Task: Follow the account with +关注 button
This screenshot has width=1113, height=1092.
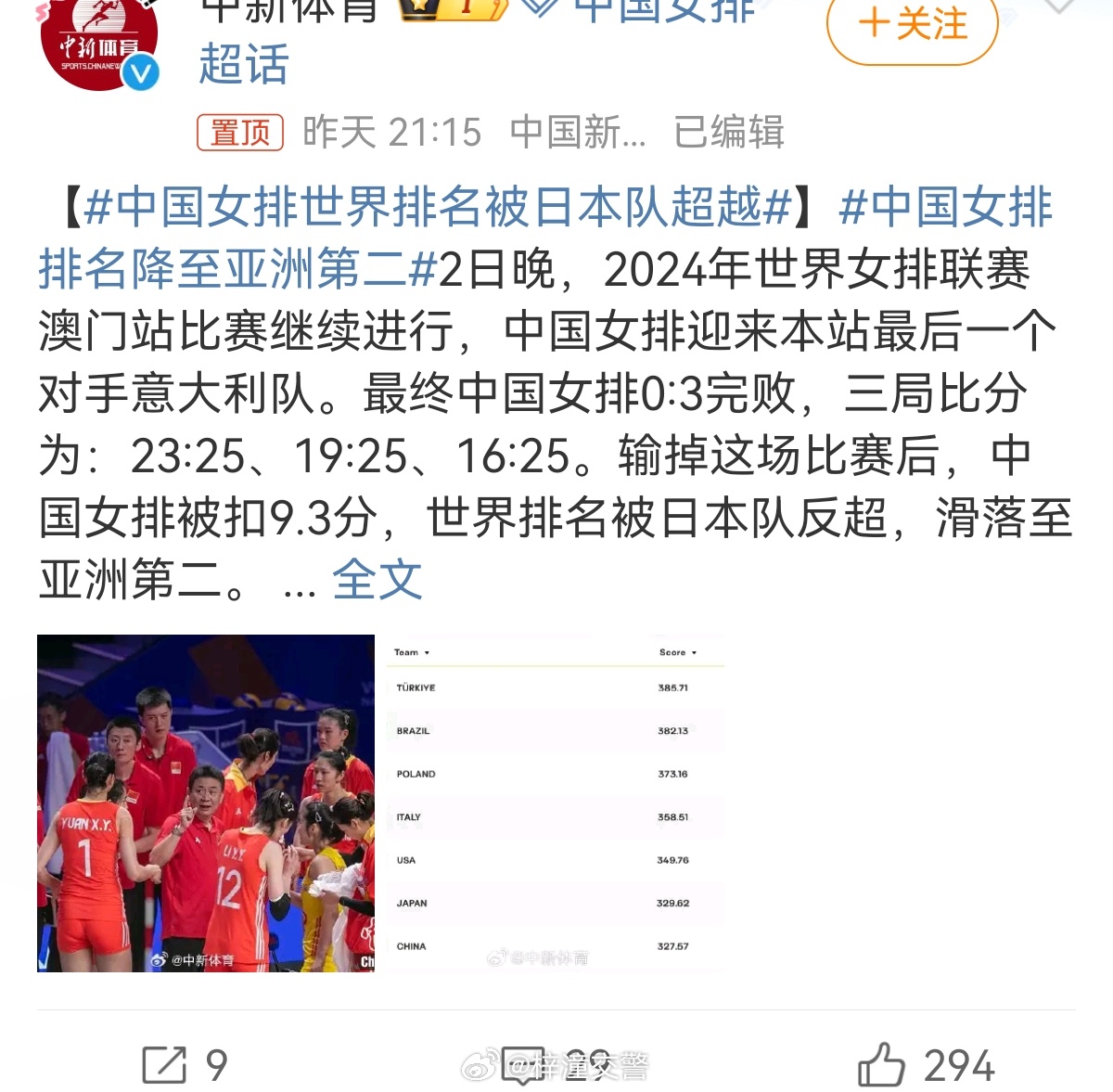Action: (x=912, y=26)
